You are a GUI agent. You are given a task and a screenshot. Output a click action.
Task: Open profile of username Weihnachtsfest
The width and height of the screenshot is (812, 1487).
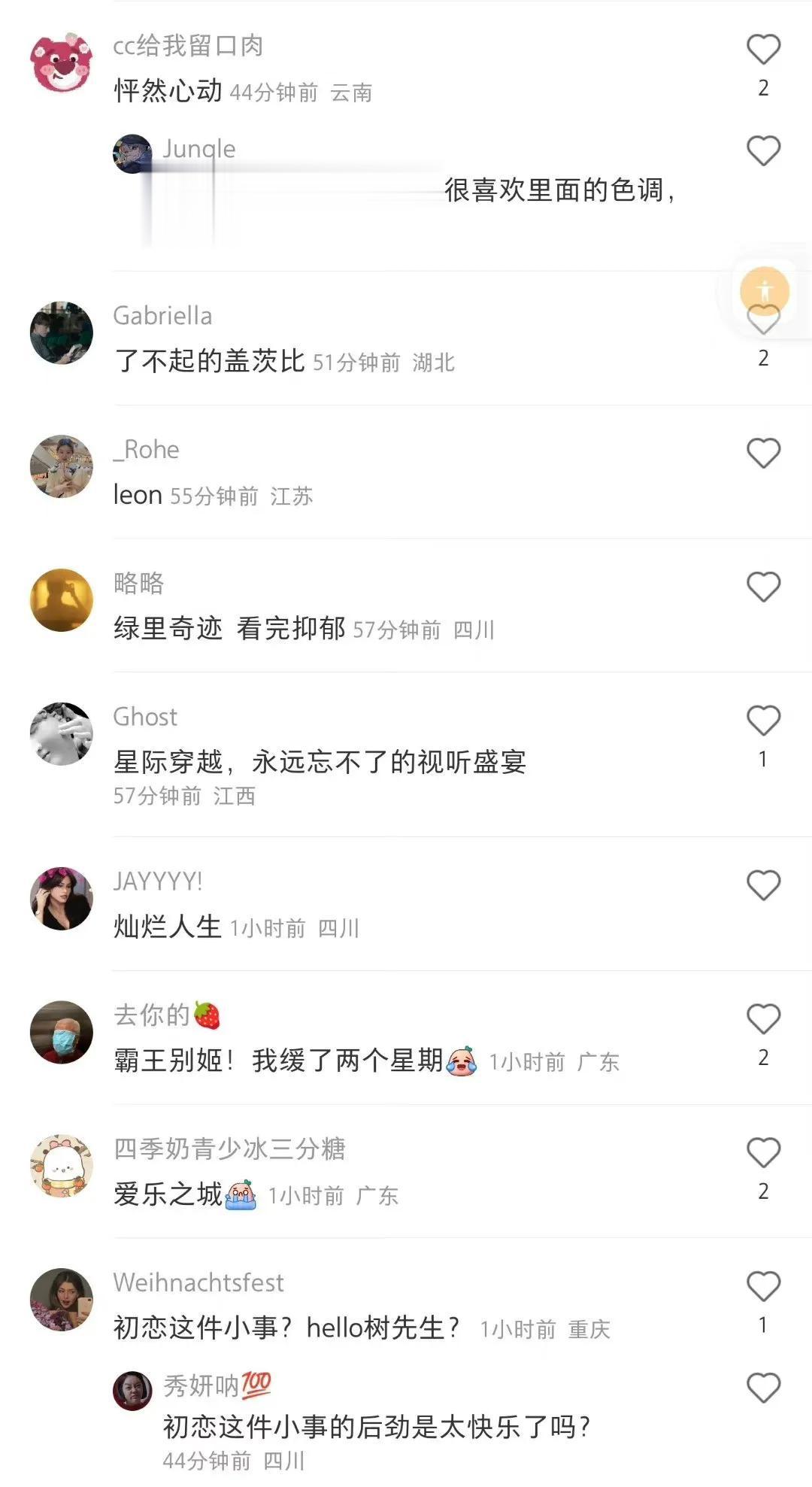[x=198, y=1282]
